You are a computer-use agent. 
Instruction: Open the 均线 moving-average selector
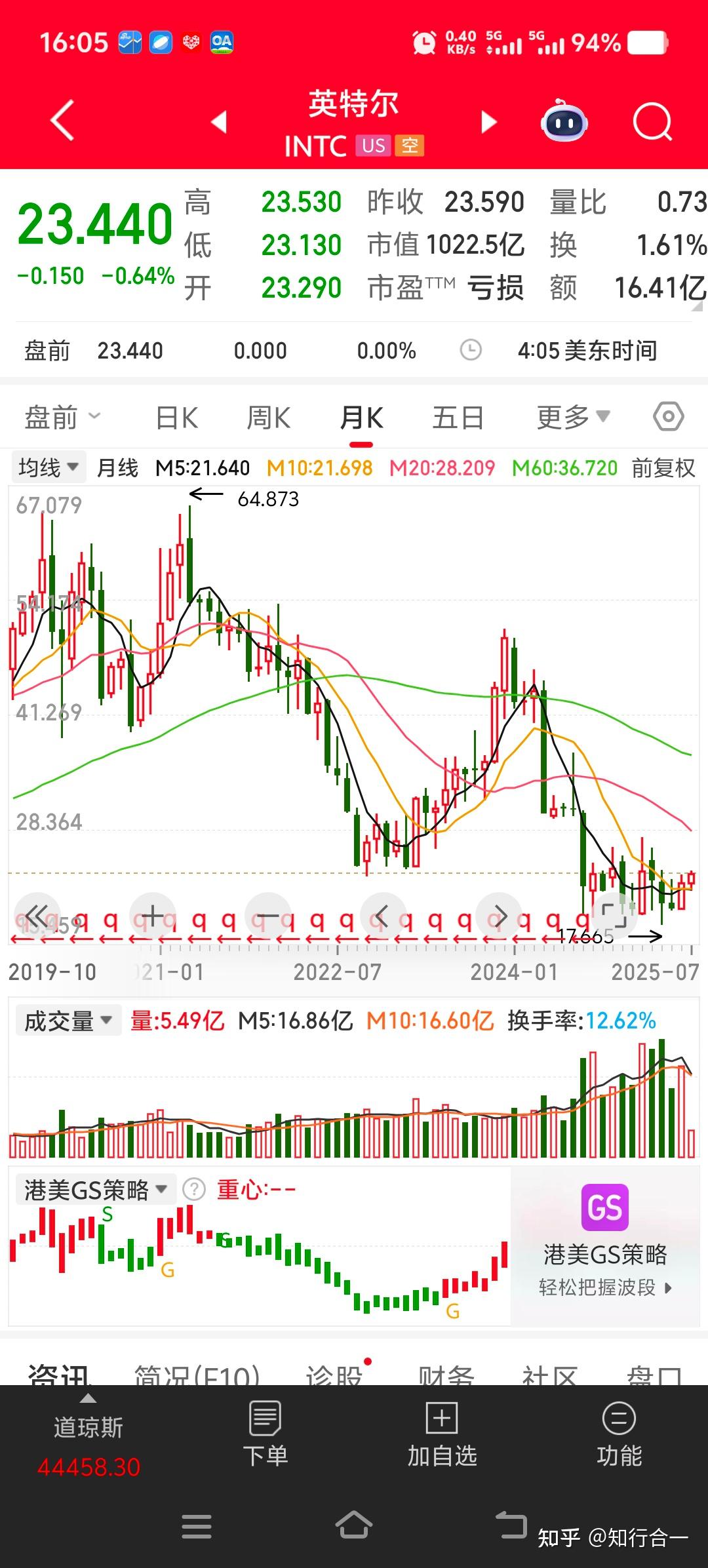48,467
